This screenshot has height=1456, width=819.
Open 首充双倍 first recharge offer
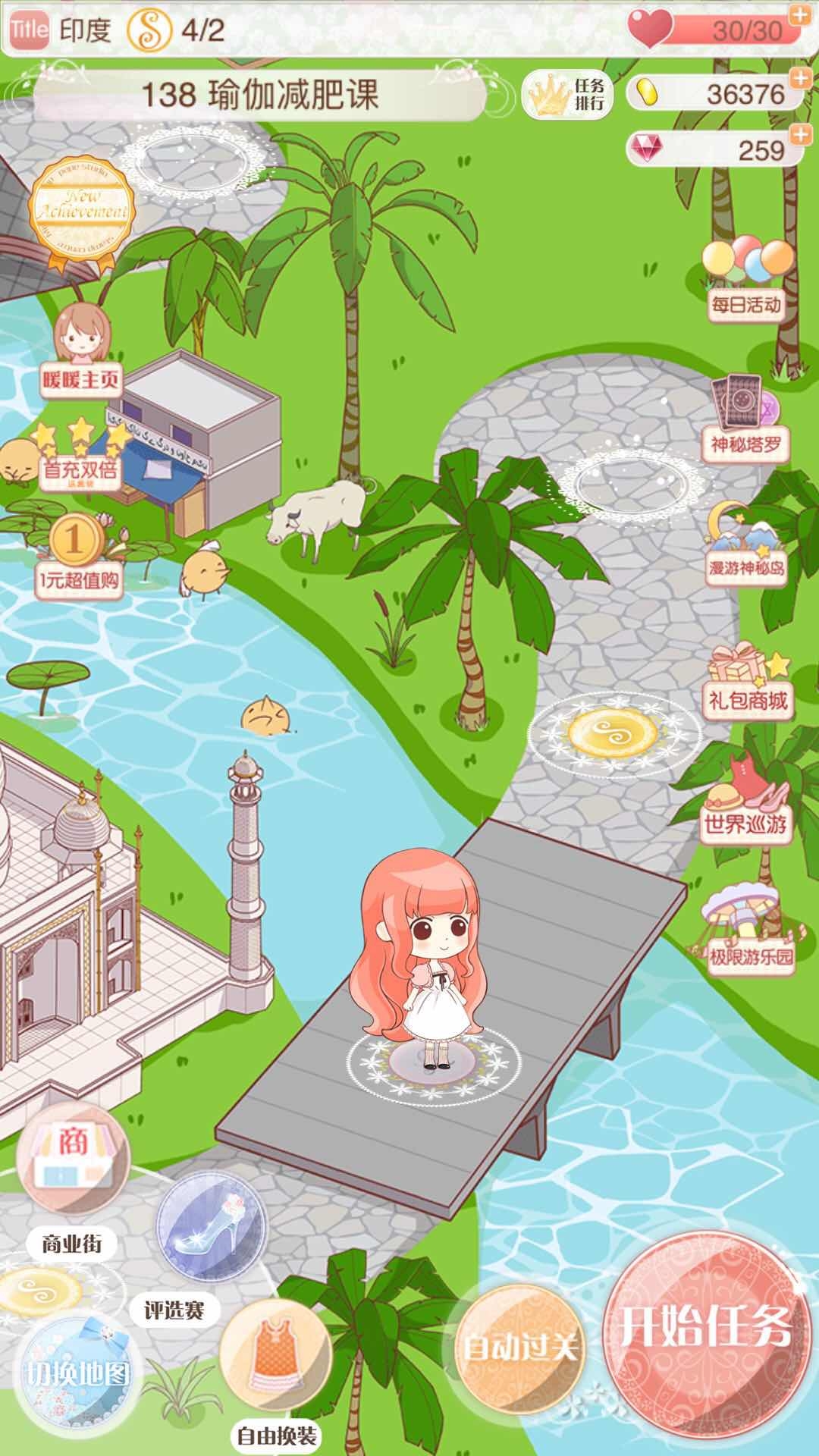[80, 455]
